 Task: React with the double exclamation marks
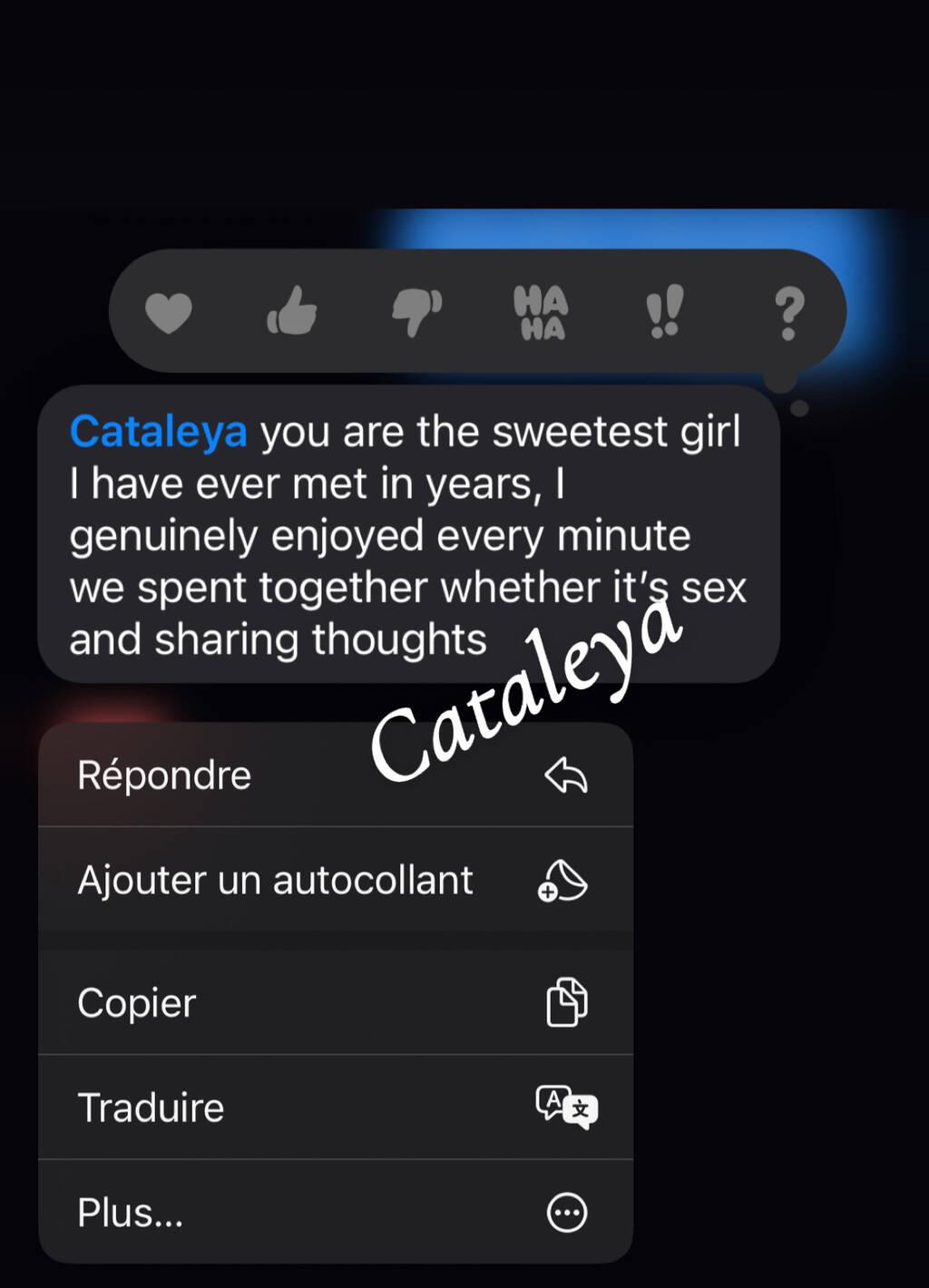(x=664, y=312)
